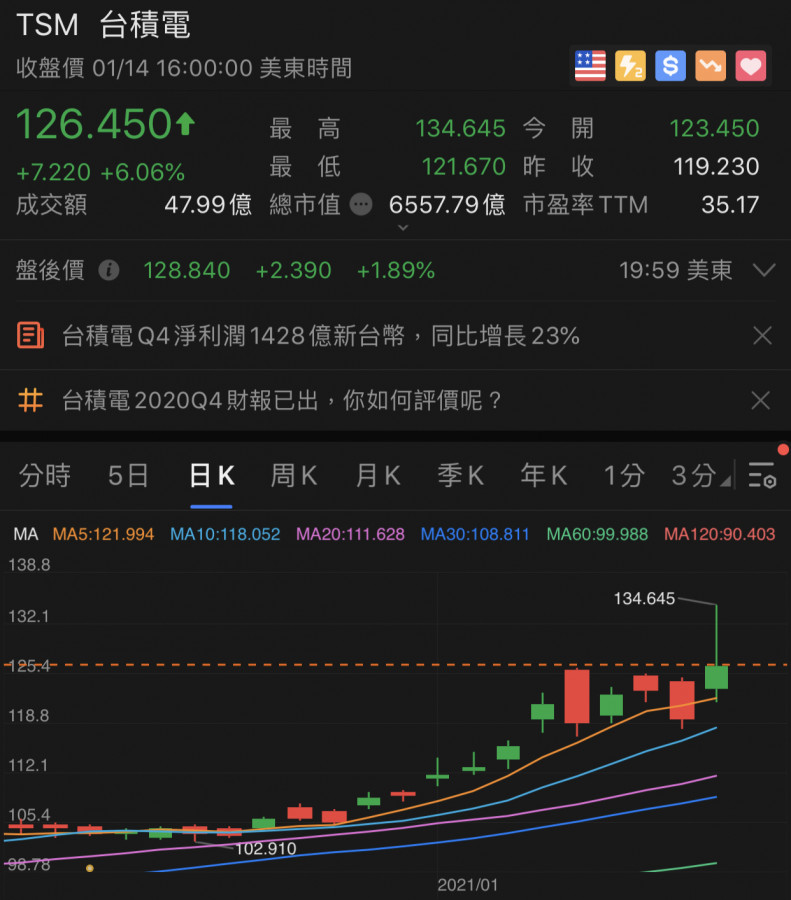Switch to the 分時 chart tab
The height and width of the screenshot is (900, 791).
tap(45, 475)
